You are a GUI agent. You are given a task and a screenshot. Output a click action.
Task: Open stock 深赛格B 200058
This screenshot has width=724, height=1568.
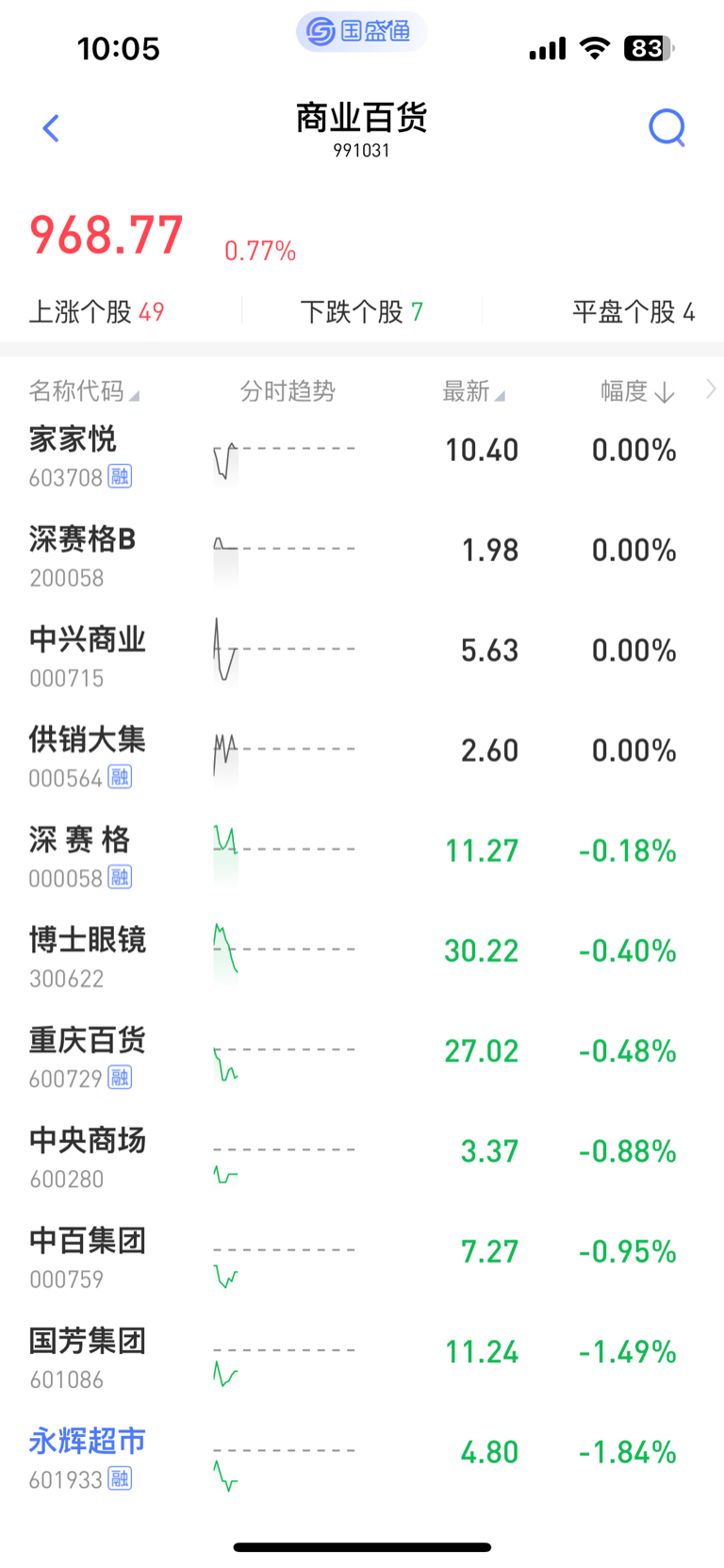point(362,557)
